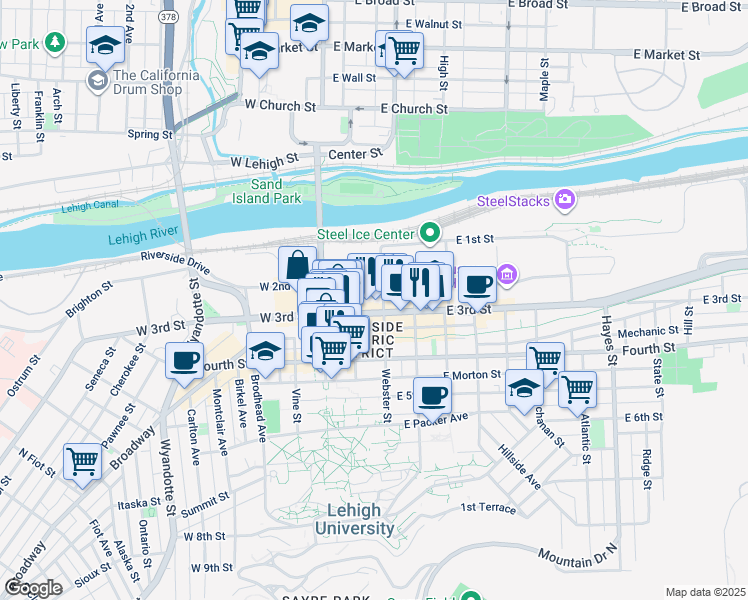
Task: Tap the shopping cart marker near N Fiot St
Action: tap(83, 461)
